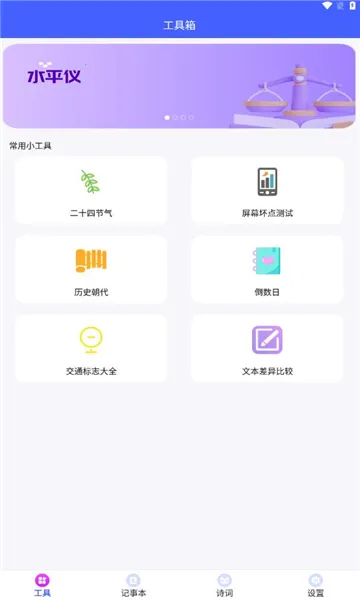Viewport: 360px width, 600px height.
Task: Tap the second banner page indicator dot
Action: coord(175,117)
